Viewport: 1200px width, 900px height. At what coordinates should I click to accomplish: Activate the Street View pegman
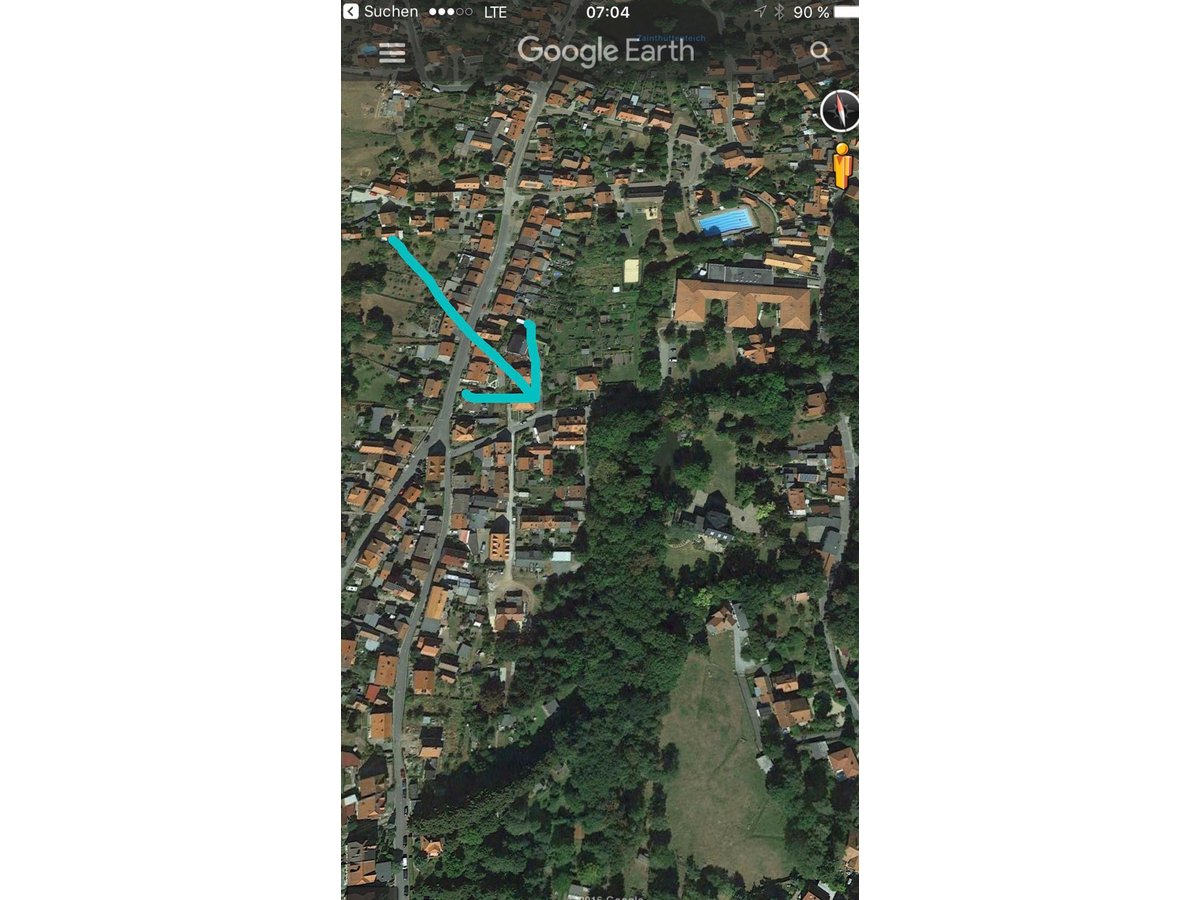coord(842,166)
